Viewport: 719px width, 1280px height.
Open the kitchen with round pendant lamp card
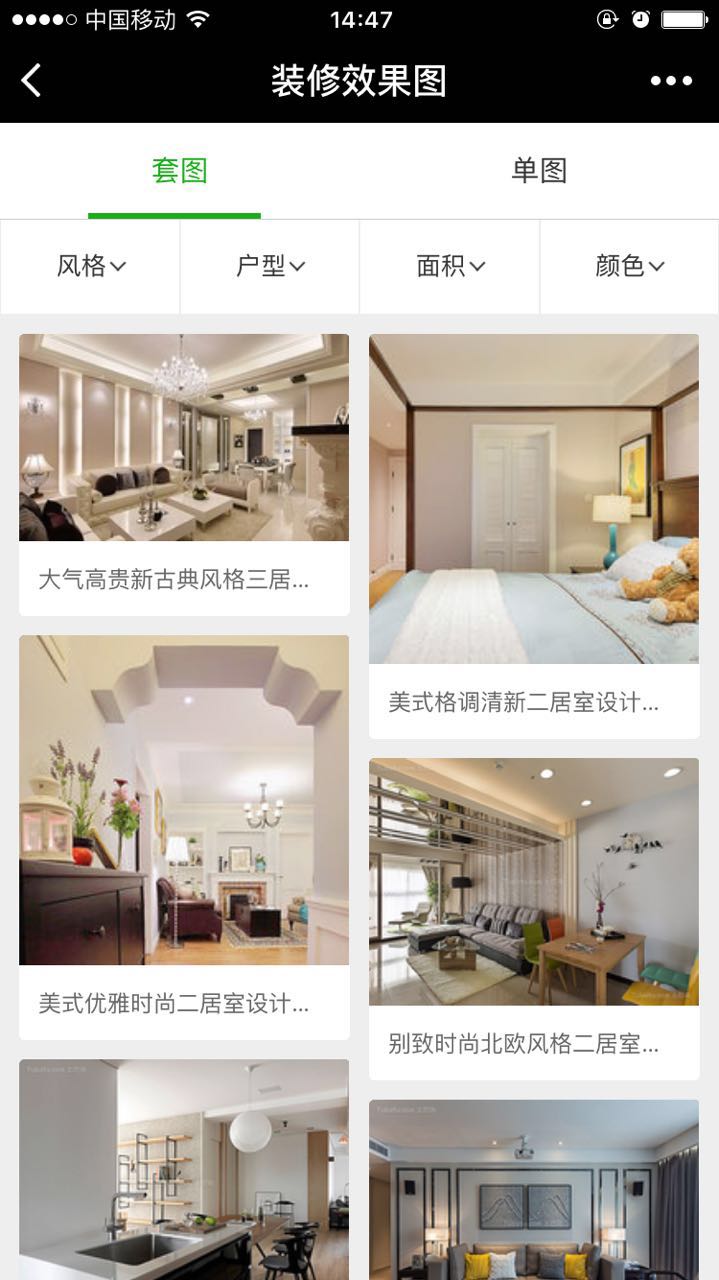click(184, 1170)
